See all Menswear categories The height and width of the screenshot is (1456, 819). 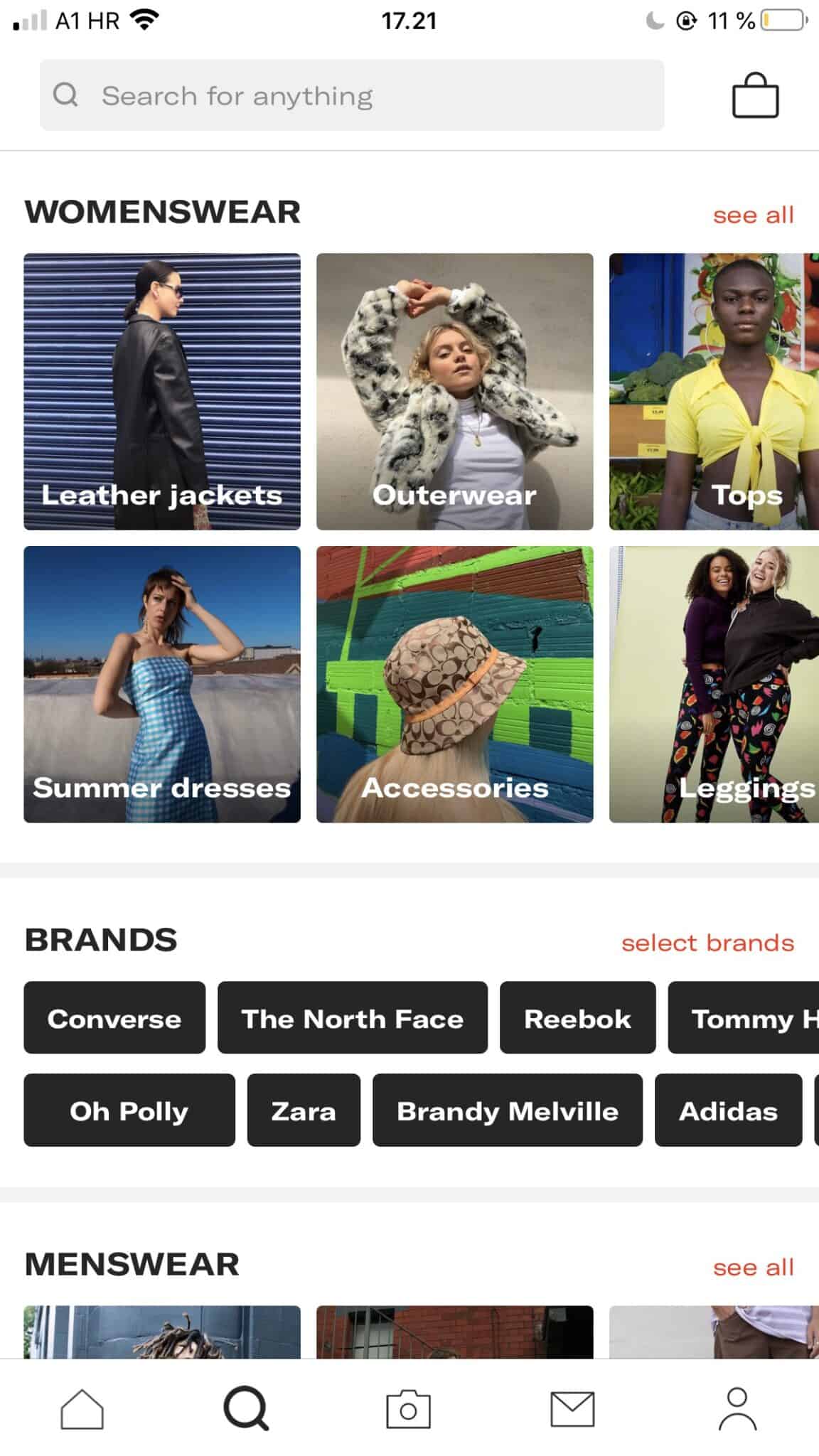click(753, 1267)
